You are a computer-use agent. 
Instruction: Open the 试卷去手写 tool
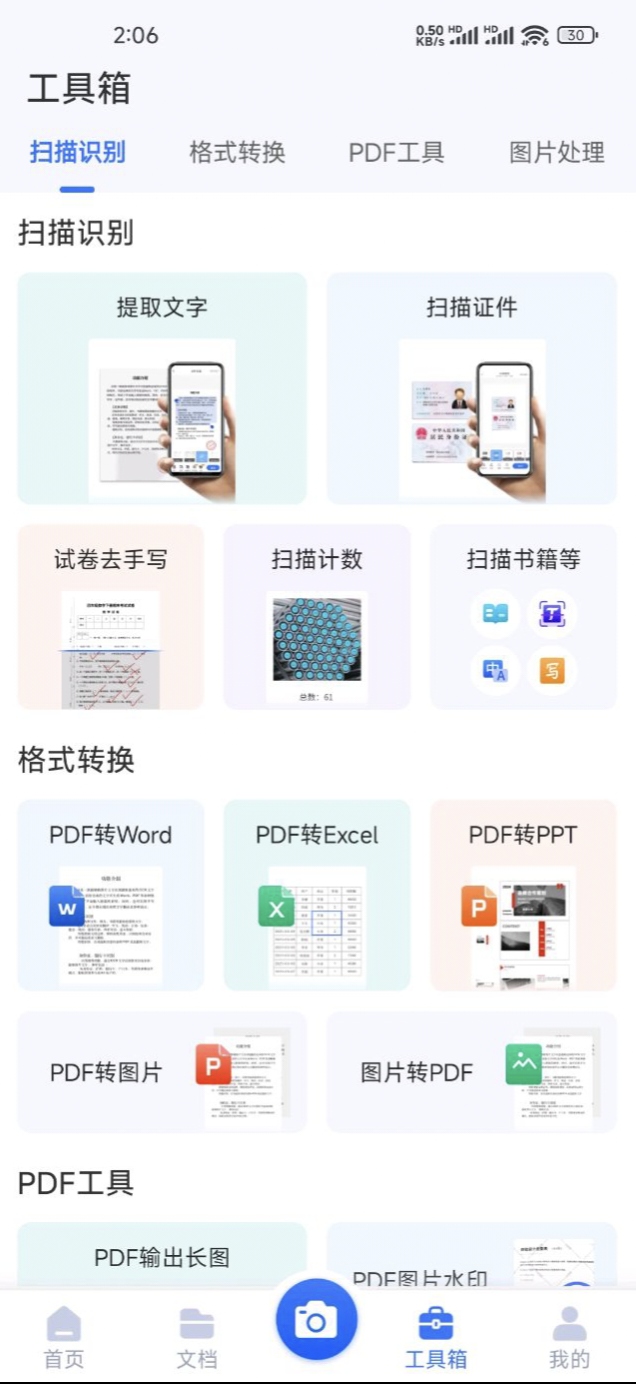(110, 617)
